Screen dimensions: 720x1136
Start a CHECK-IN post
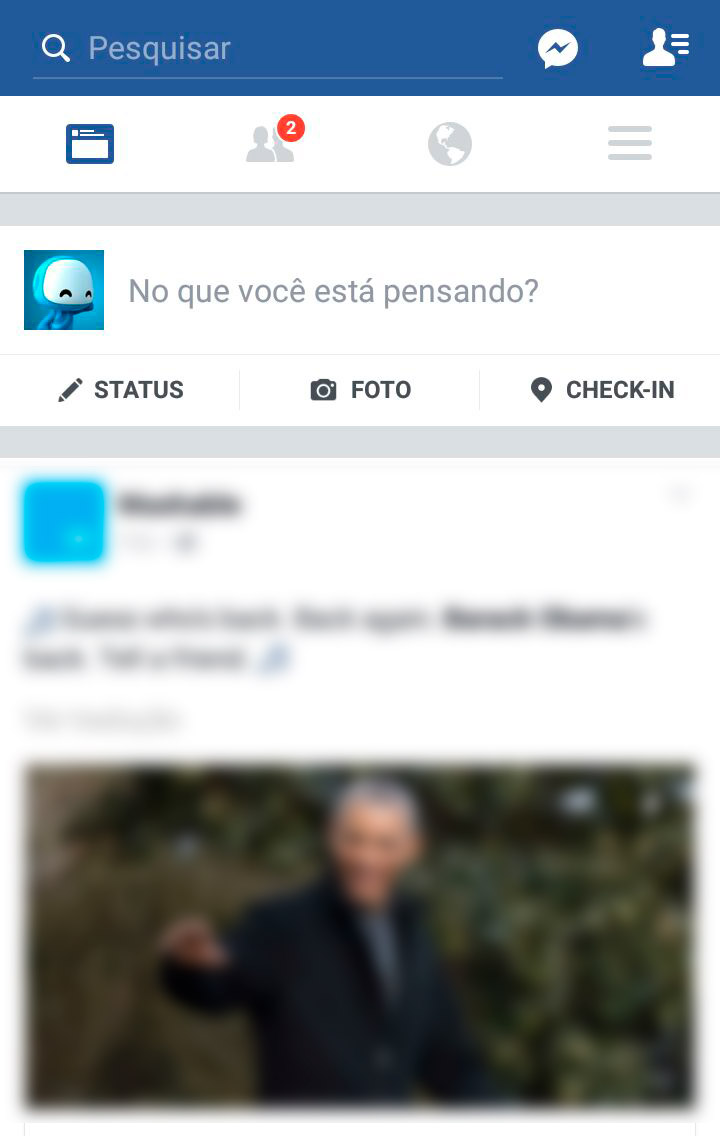[x=601, y=390]
